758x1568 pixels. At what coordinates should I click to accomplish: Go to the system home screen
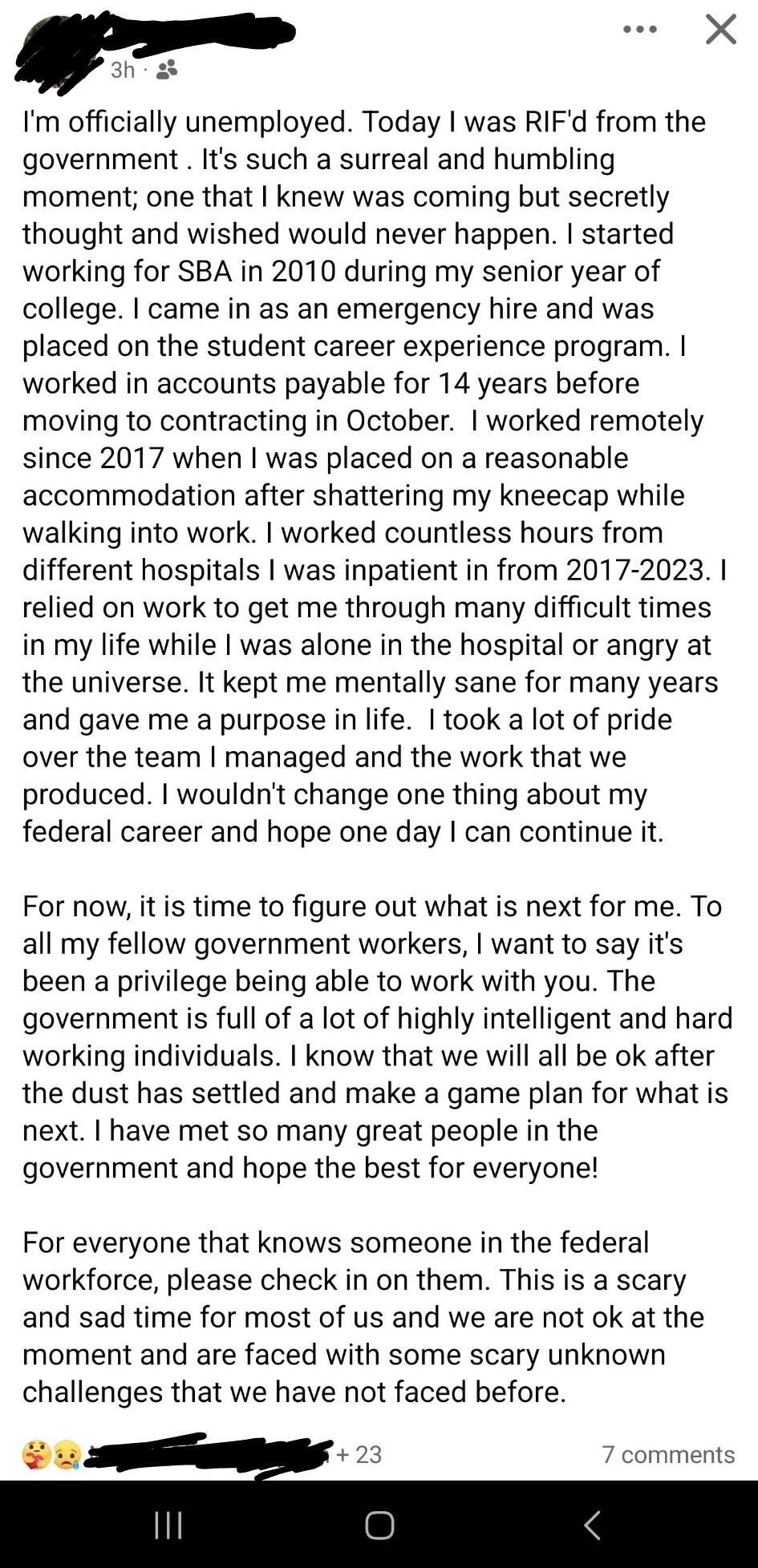379,1525
